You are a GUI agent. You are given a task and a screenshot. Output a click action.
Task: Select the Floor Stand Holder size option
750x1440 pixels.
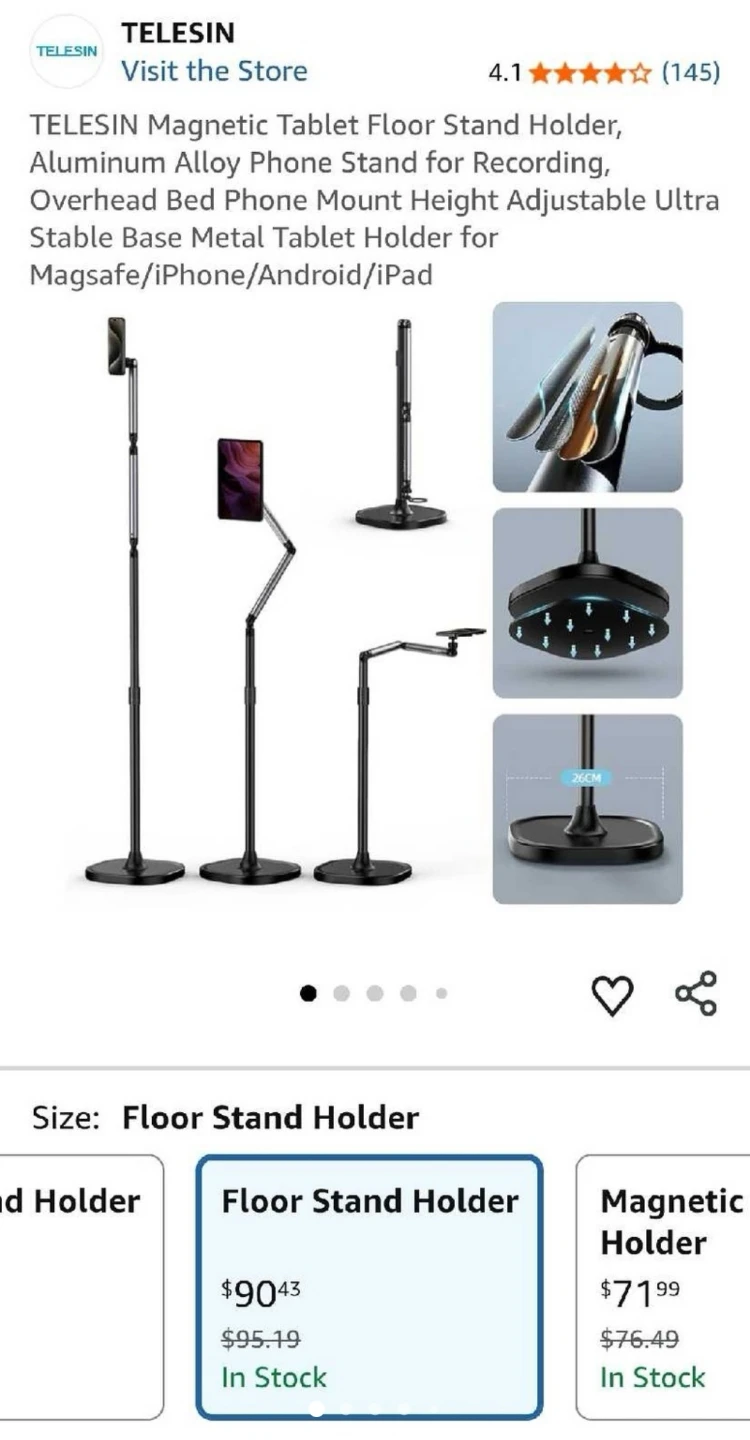pos(370,1286)
